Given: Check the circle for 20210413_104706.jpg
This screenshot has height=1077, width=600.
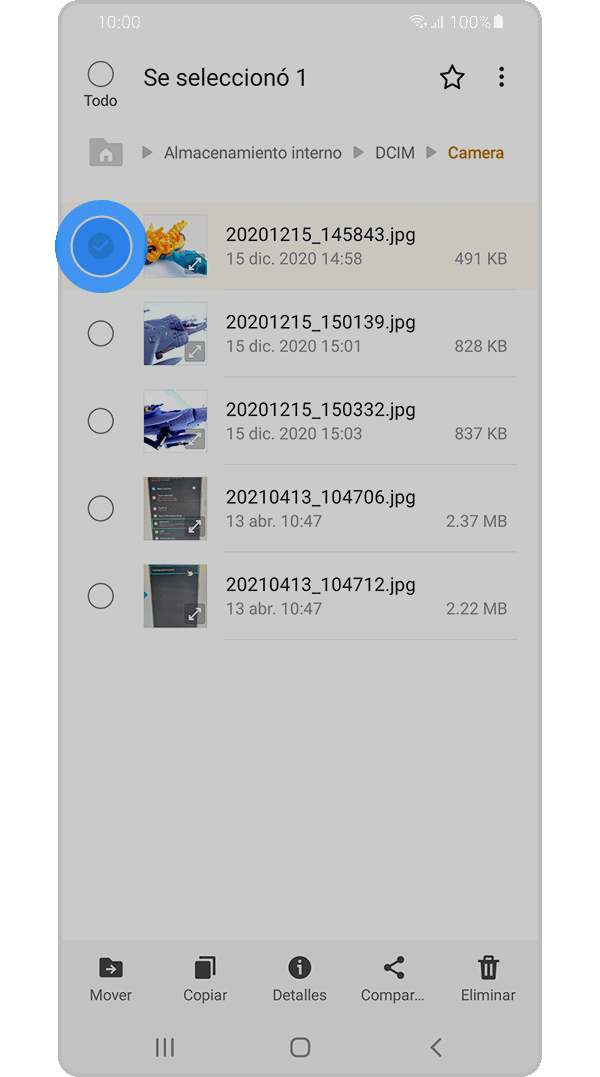Looking at the screenshot, I should tap(100, 508).
